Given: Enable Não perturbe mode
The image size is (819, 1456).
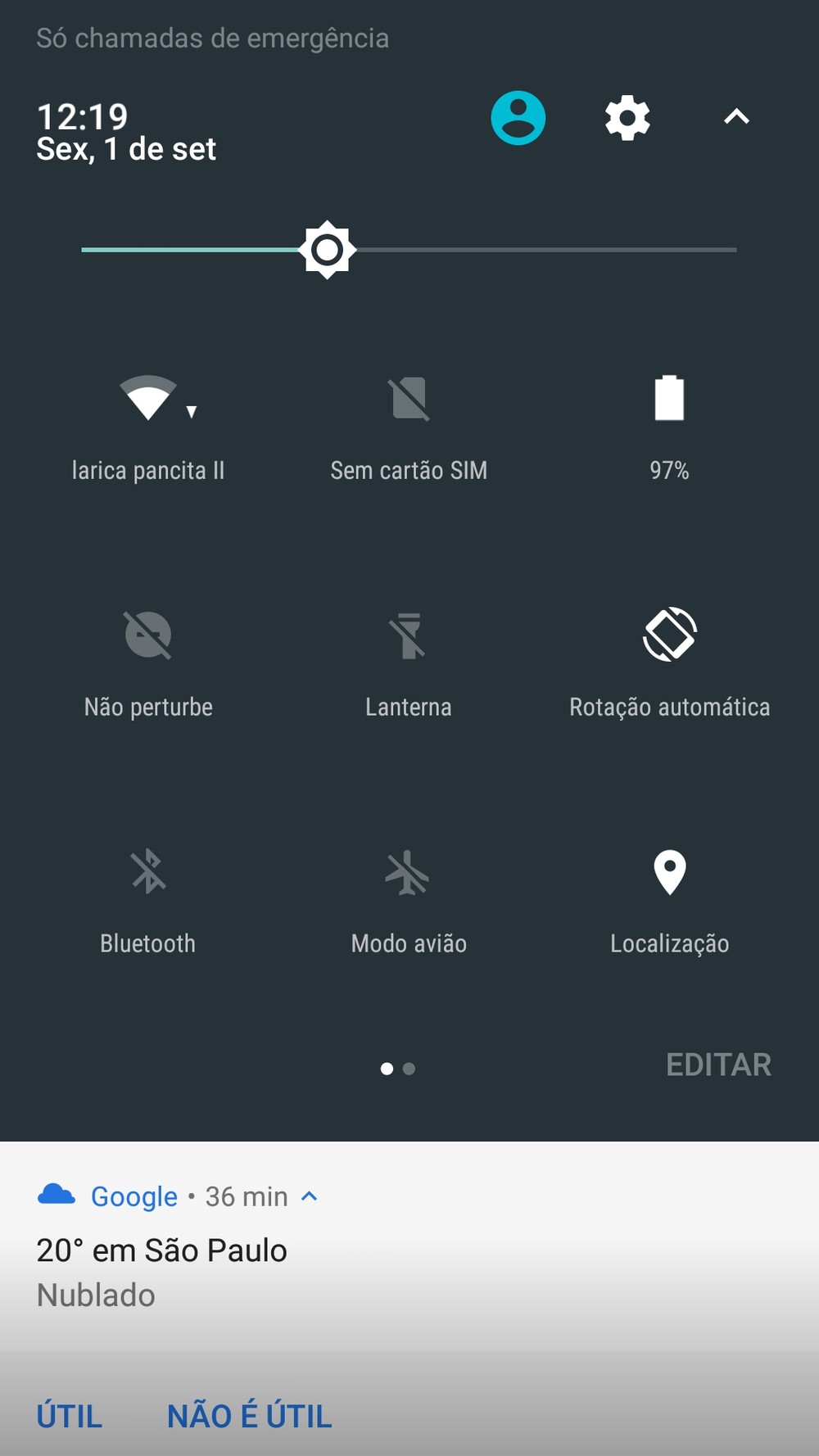Looking at the screenshot, I should [x=148, y=635].
